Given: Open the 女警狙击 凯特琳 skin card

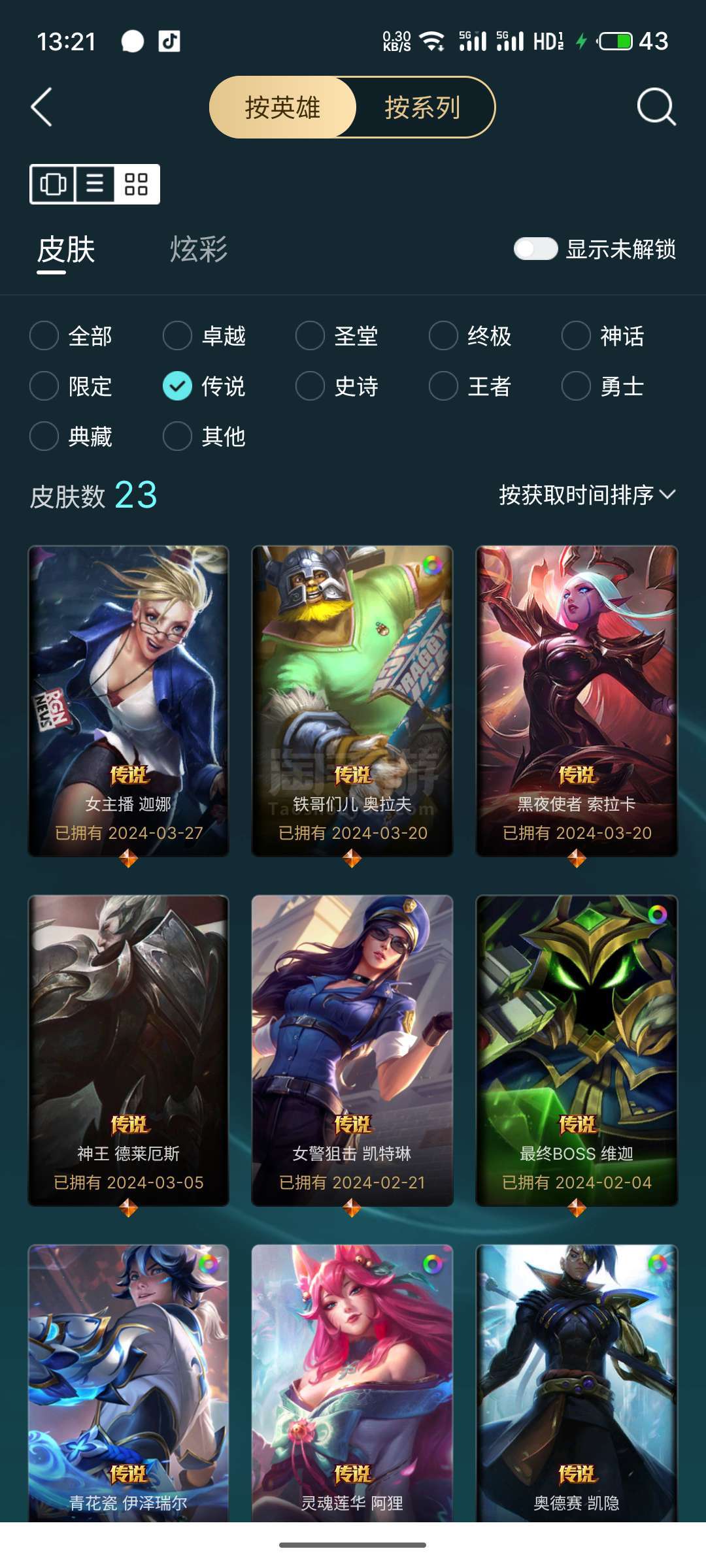Looking at the screenshot, I should pyautogui.click(x=352, y=1051).
